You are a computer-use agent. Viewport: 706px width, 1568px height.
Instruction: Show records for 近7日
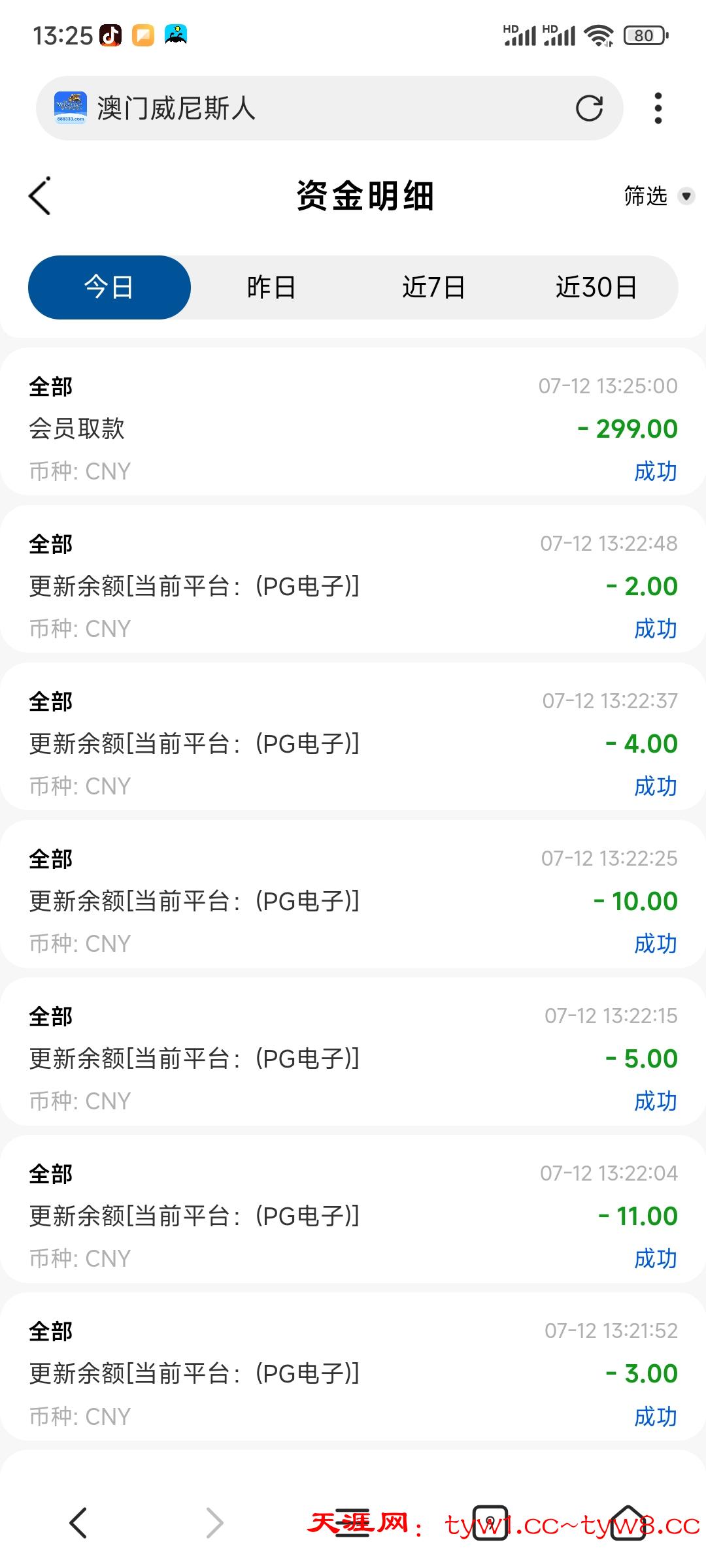point(433,287)
